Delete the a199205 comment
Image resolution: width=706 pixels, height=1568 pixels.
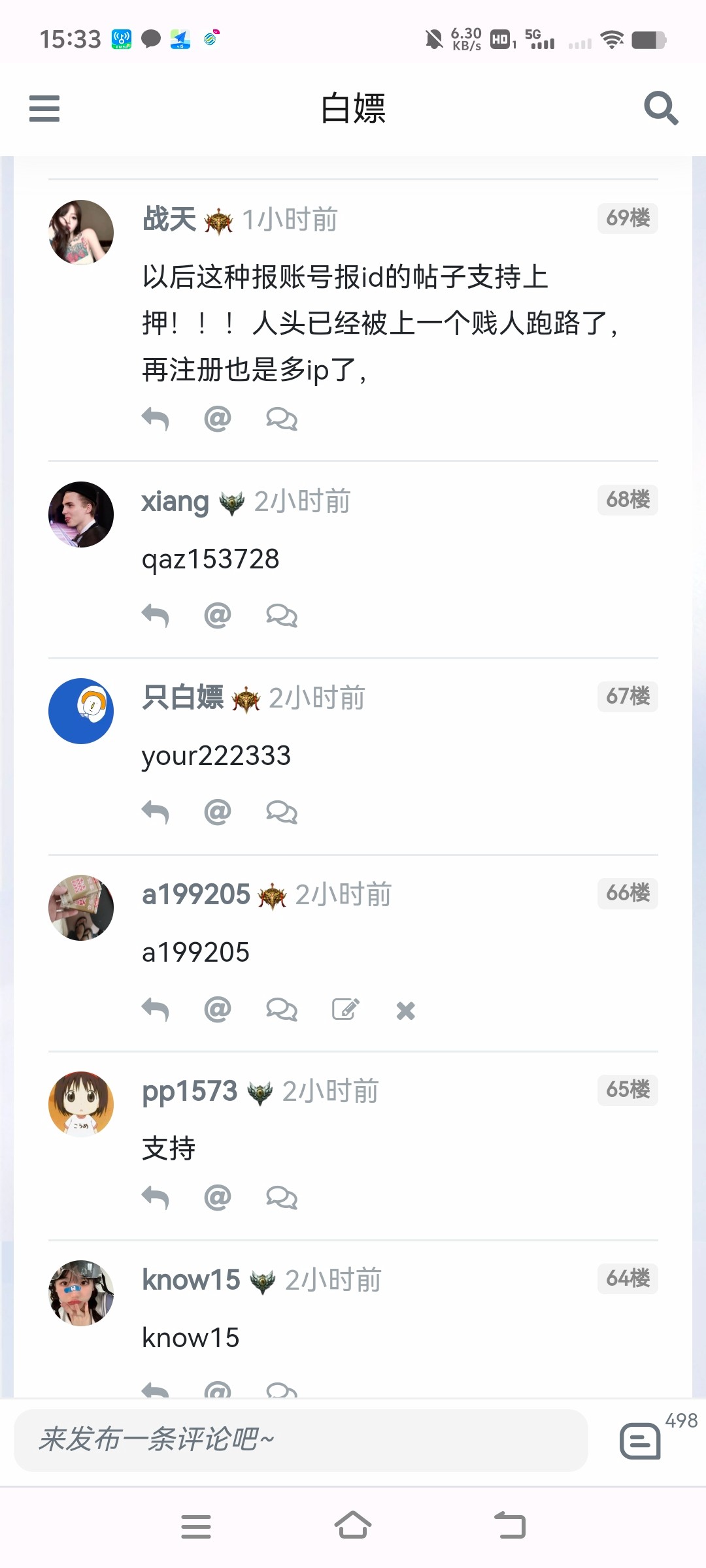[405, 1011]
